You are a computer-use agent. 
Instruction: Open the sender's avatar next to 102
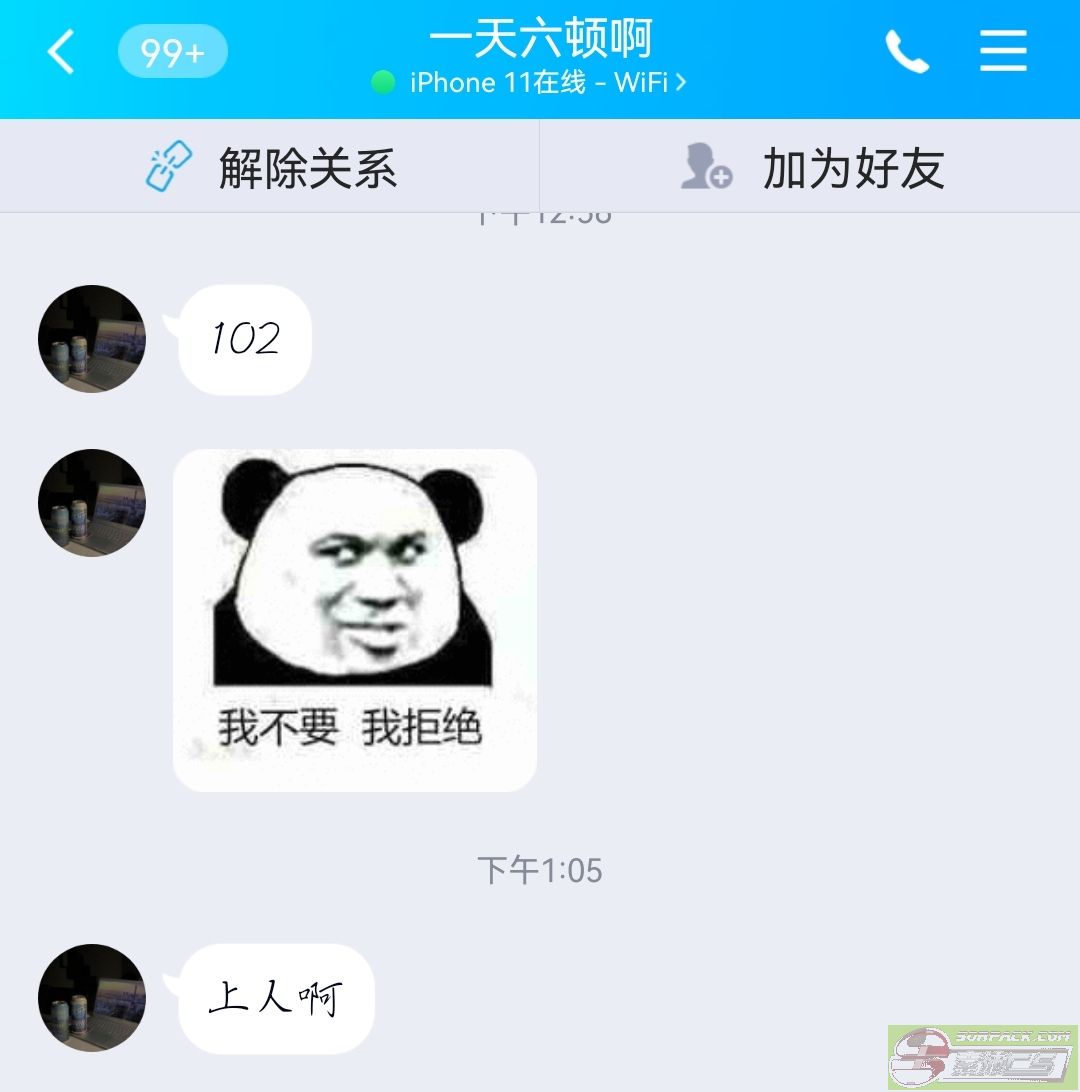tap(92, 339)
